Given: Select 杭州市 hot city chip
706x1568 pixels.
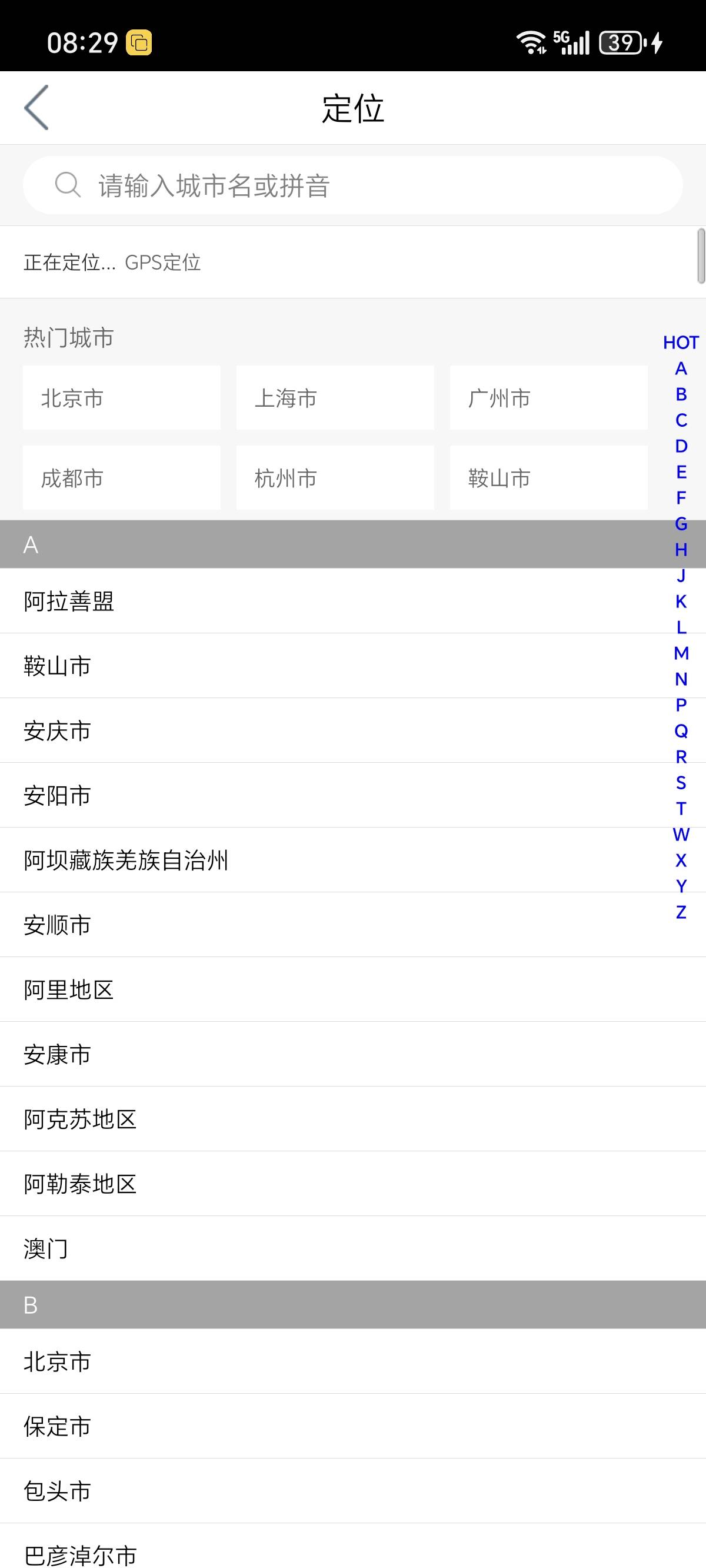Looking at the screenshot, I should point(335,478).
